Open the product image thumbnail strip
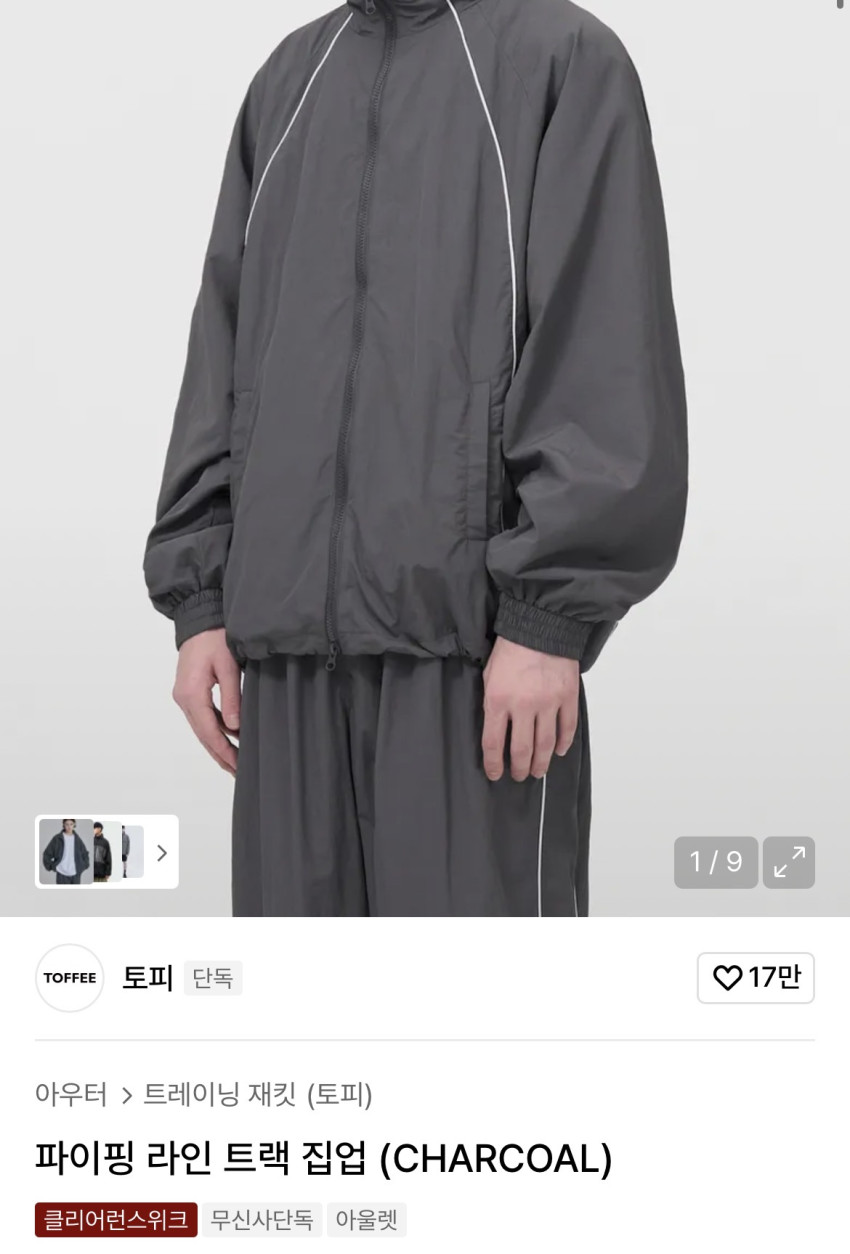This screenshot has height=1254, width=850. [x=107, y=852]
